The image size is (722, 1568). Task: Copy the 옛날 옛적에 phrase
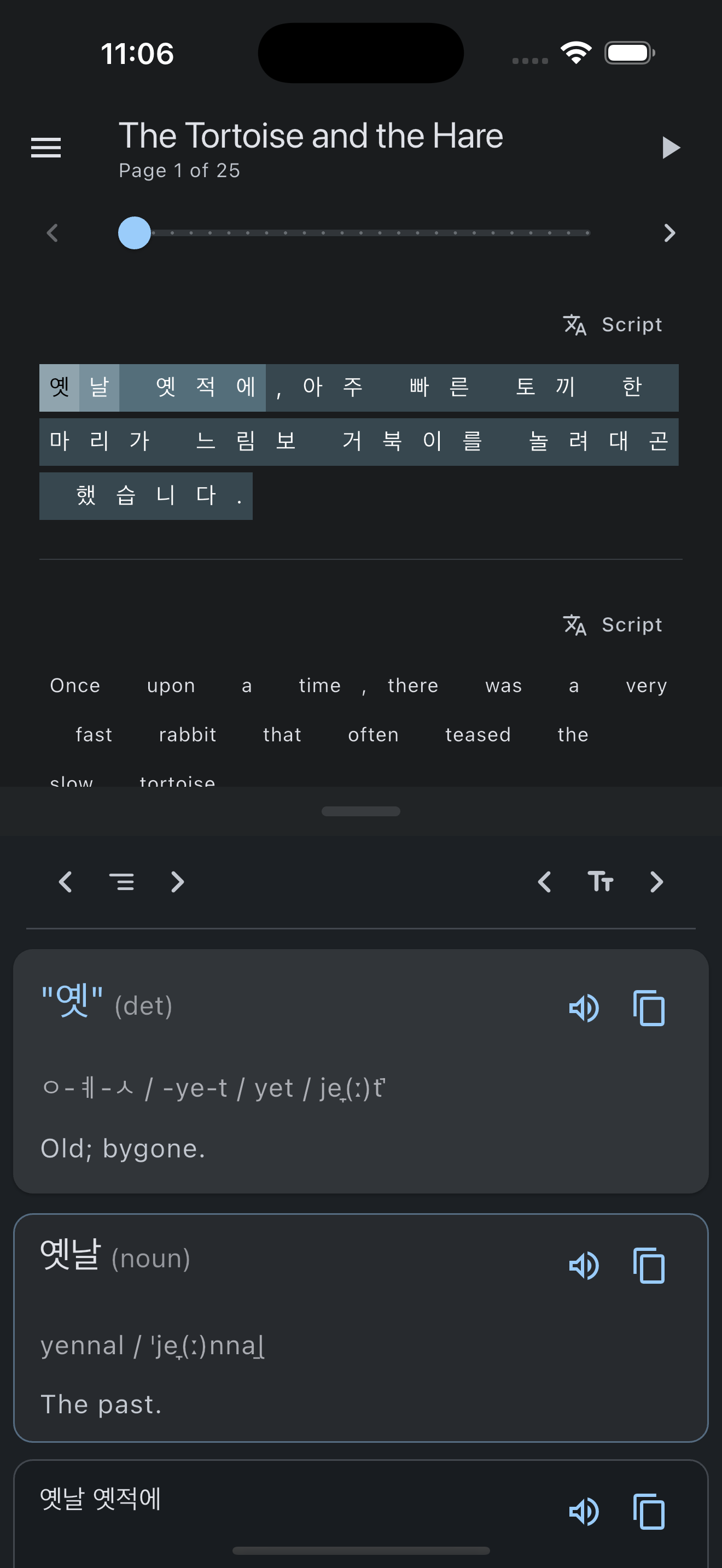click(x=648, y=1511)
